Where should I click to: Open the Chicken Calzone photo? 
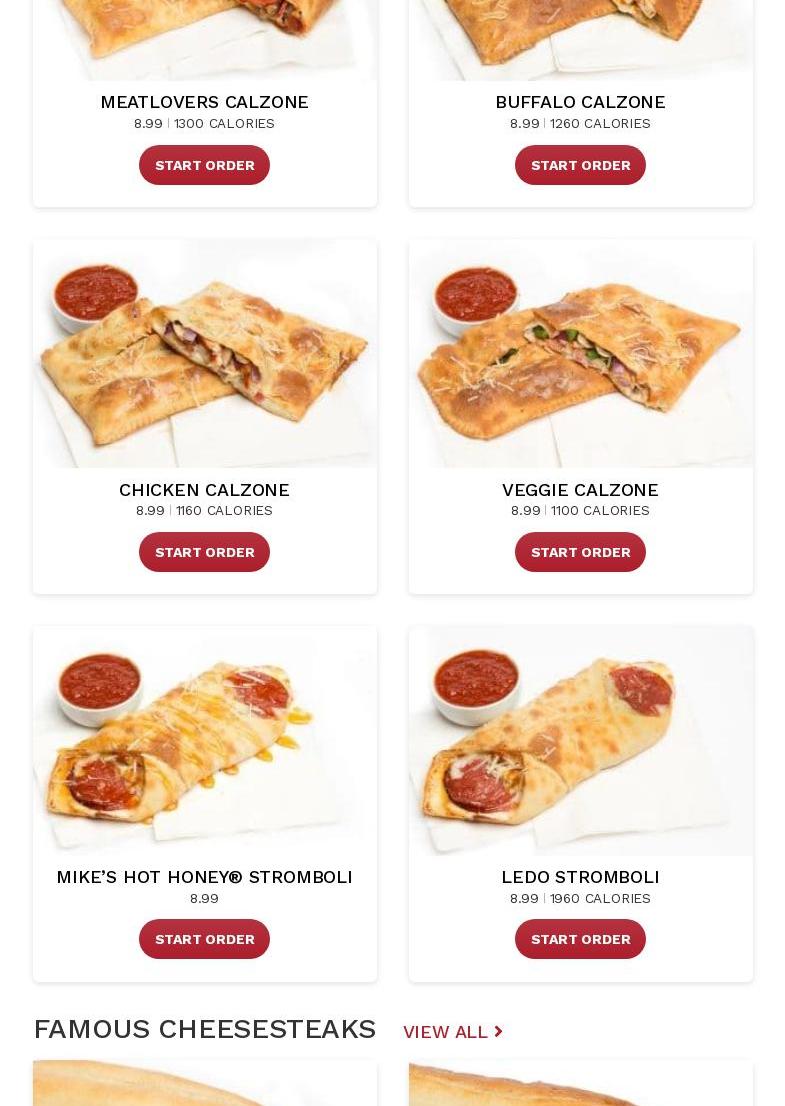[204, 353]
